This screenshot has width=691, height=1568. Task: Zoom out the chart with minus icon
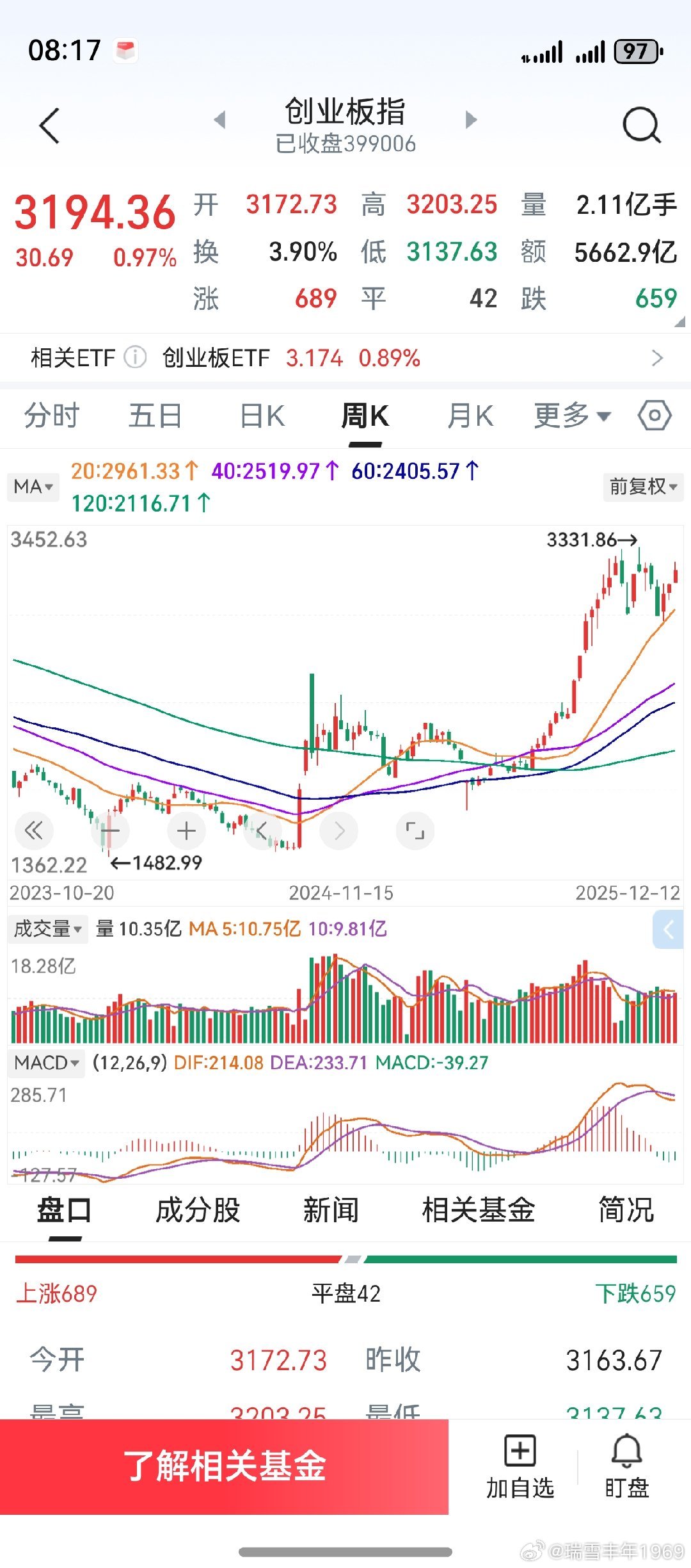point(109,830)
